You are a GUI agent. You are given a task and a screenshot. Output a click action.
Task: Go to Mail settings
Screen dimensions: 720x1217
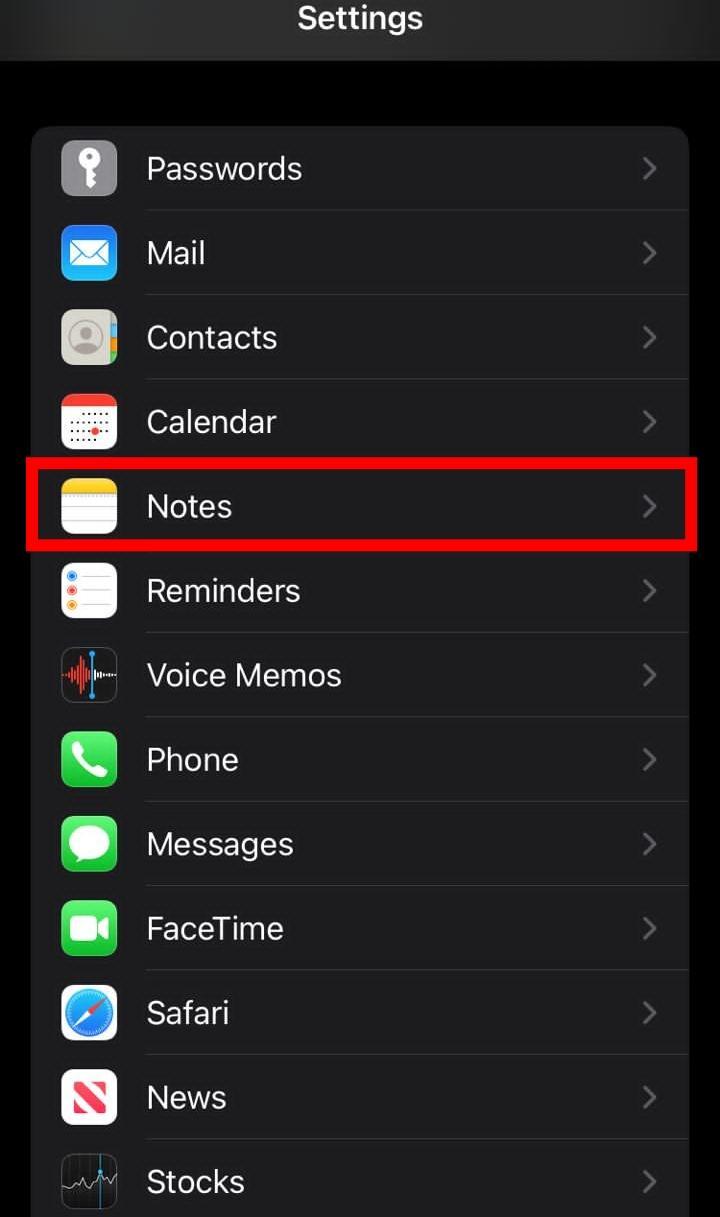point(360,253)
